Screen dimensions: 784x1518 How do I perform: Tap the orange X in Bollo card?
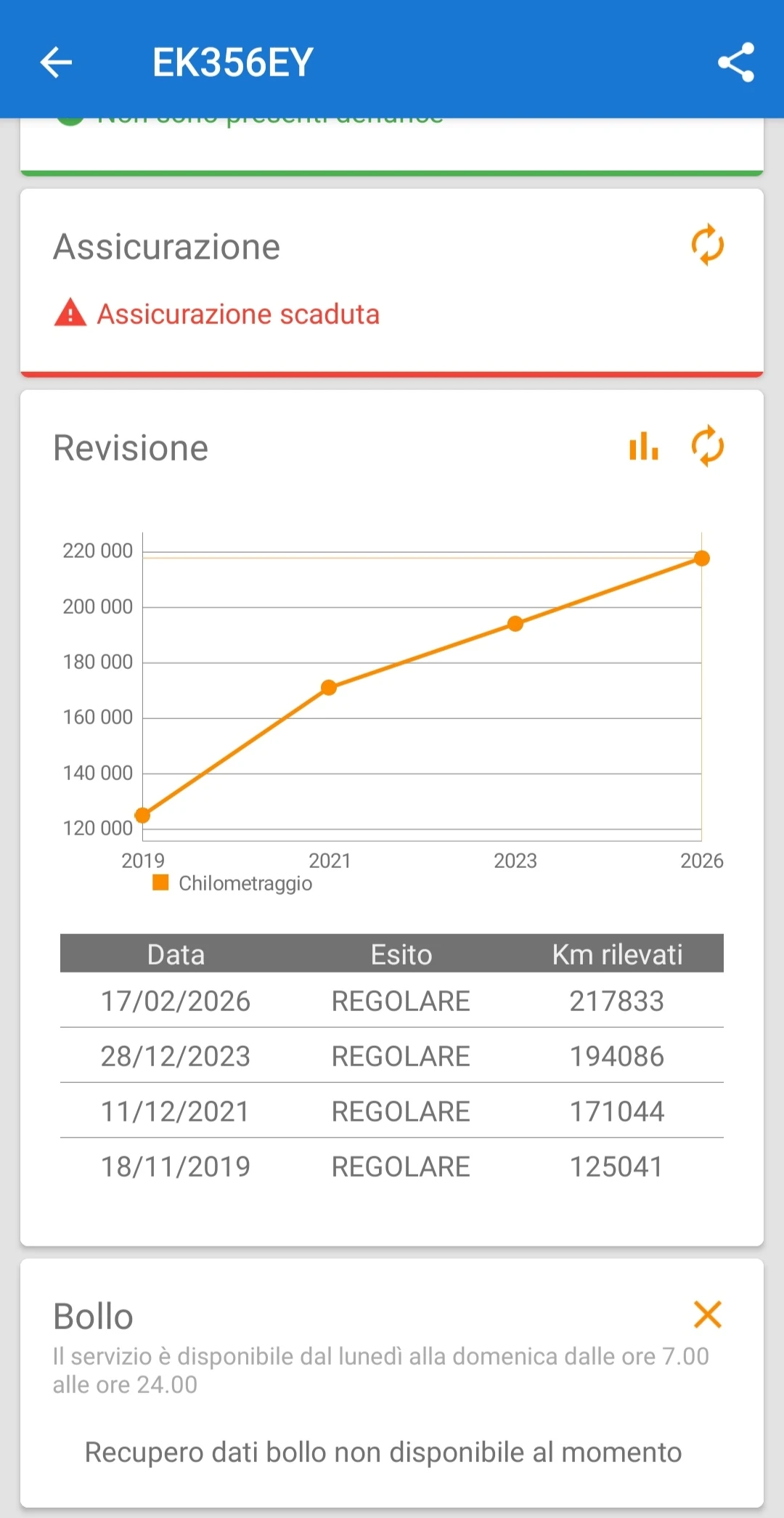(x=708, y=1315)
